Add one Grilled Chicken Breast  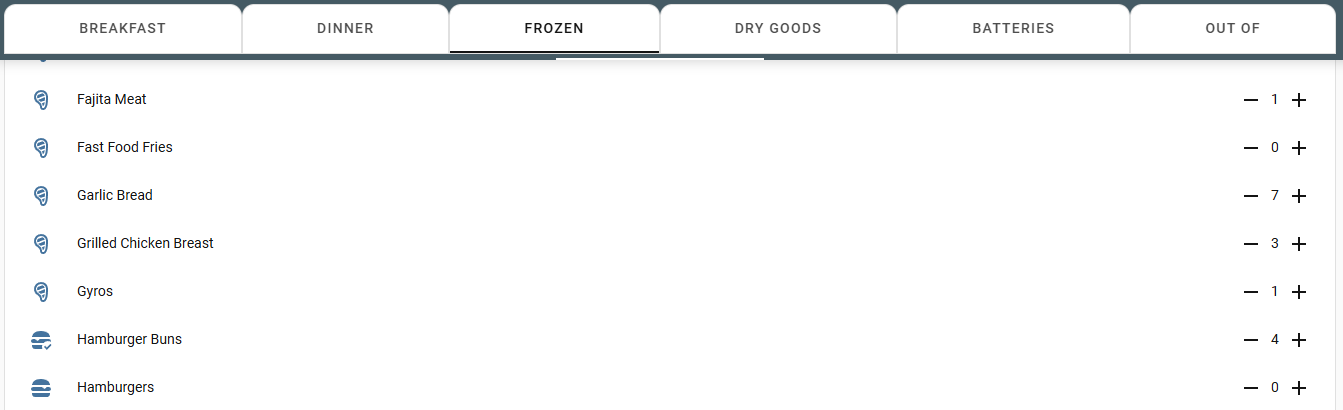[x=1299, y=244]
